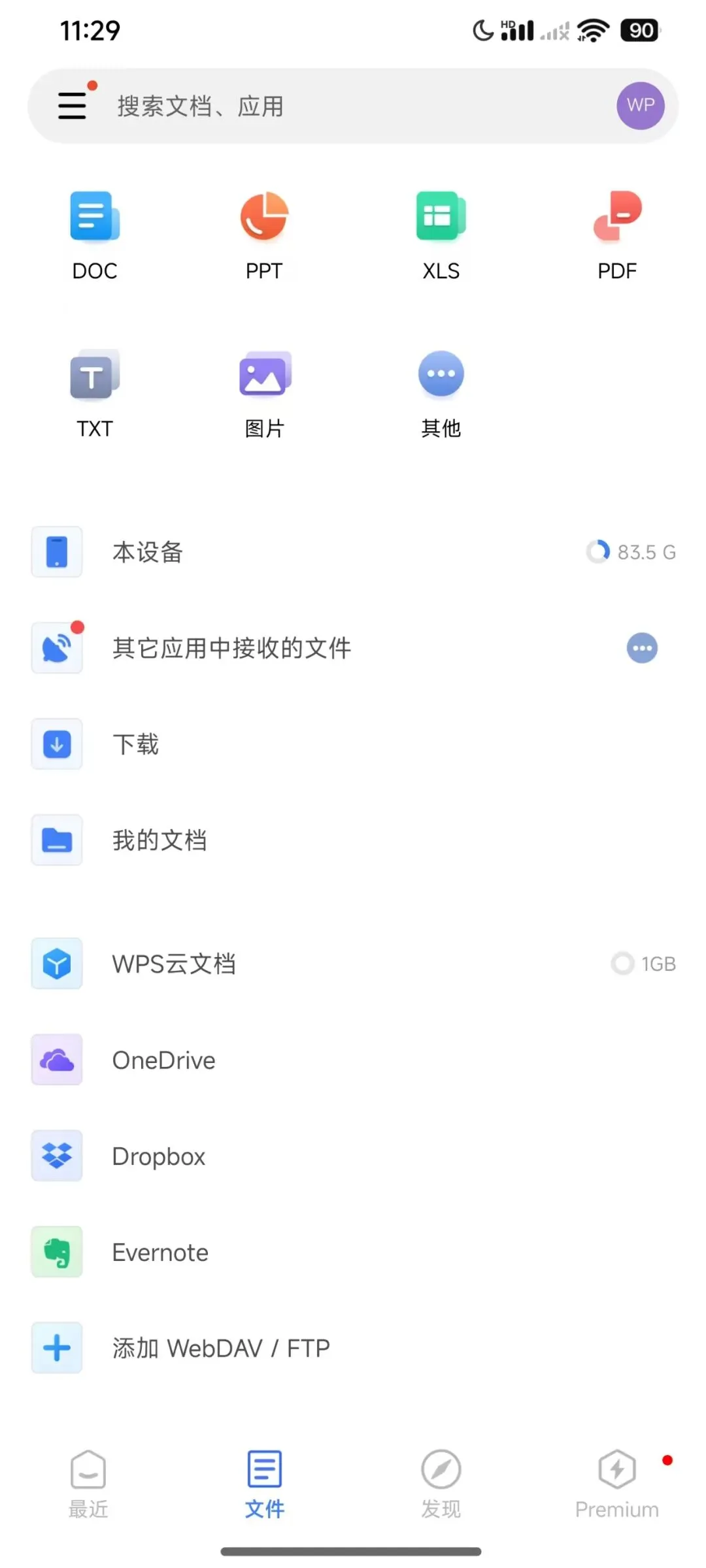Open WPS云文档
This screenshot has height=1568, width=706.
261,964
